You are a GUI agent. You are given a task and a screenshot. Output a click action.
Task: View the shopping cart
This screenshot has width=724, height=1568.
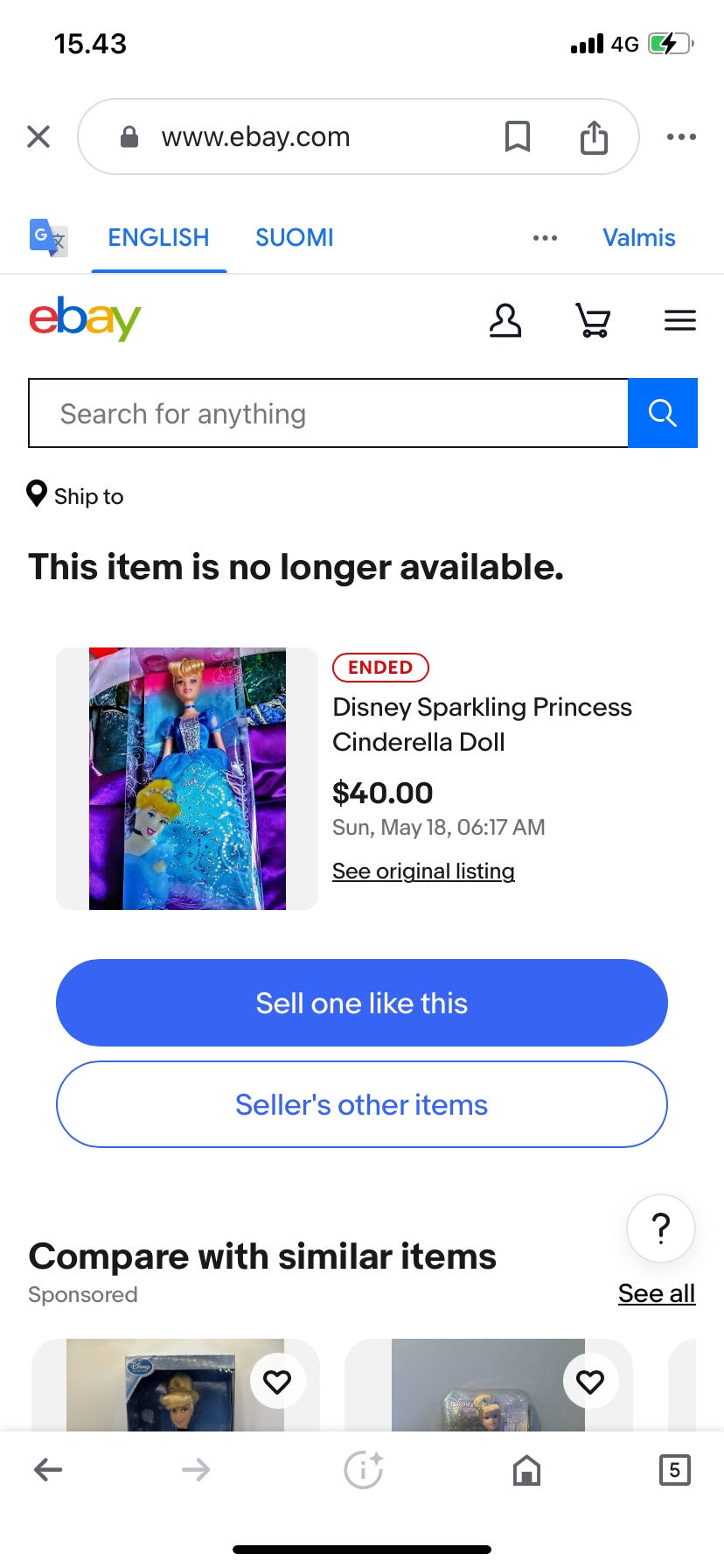pyautogui.click(x=593, y=320)
